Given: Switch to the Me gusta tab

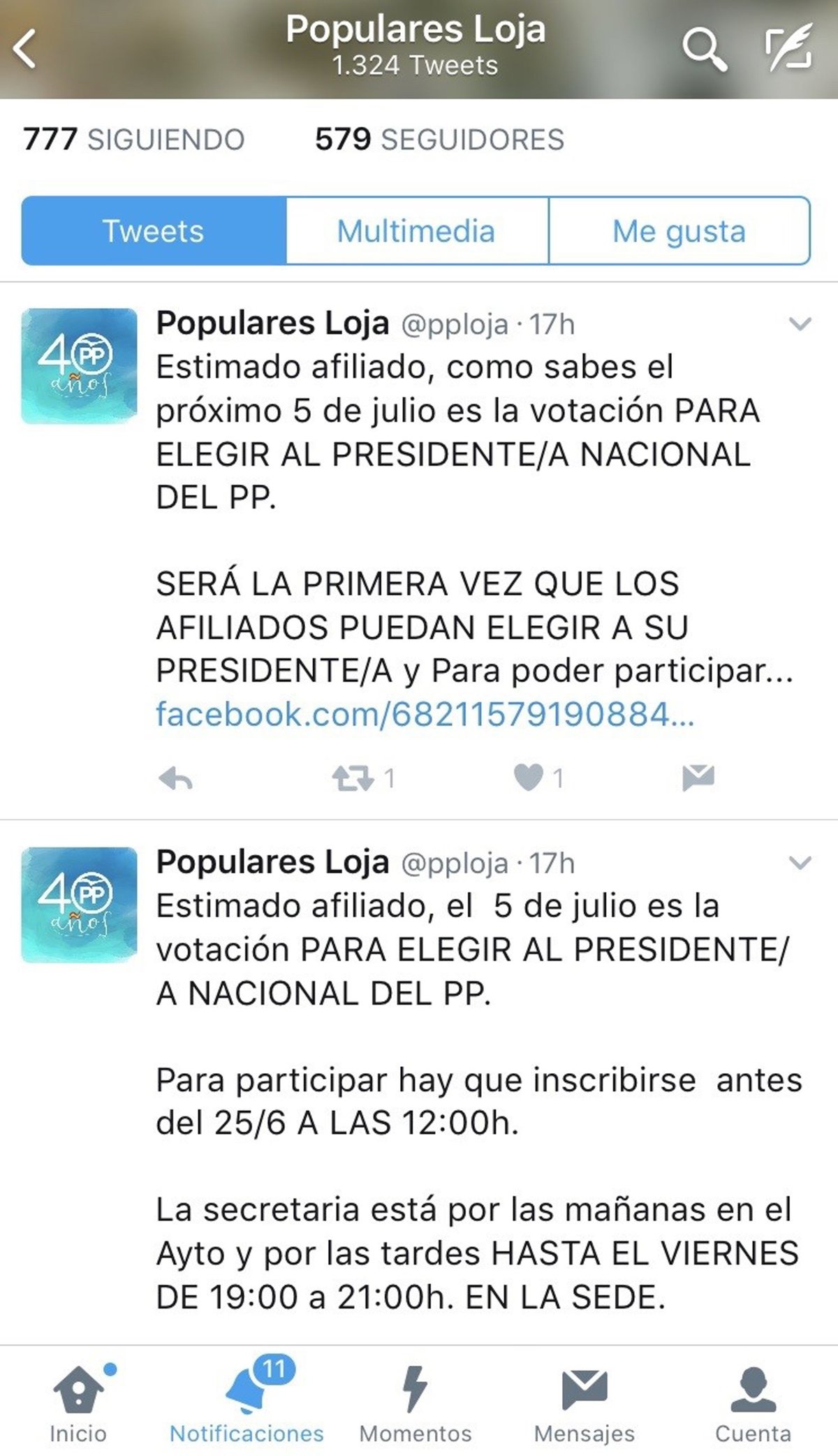Looking at the screenshot, I should click(x=679, y=231).
